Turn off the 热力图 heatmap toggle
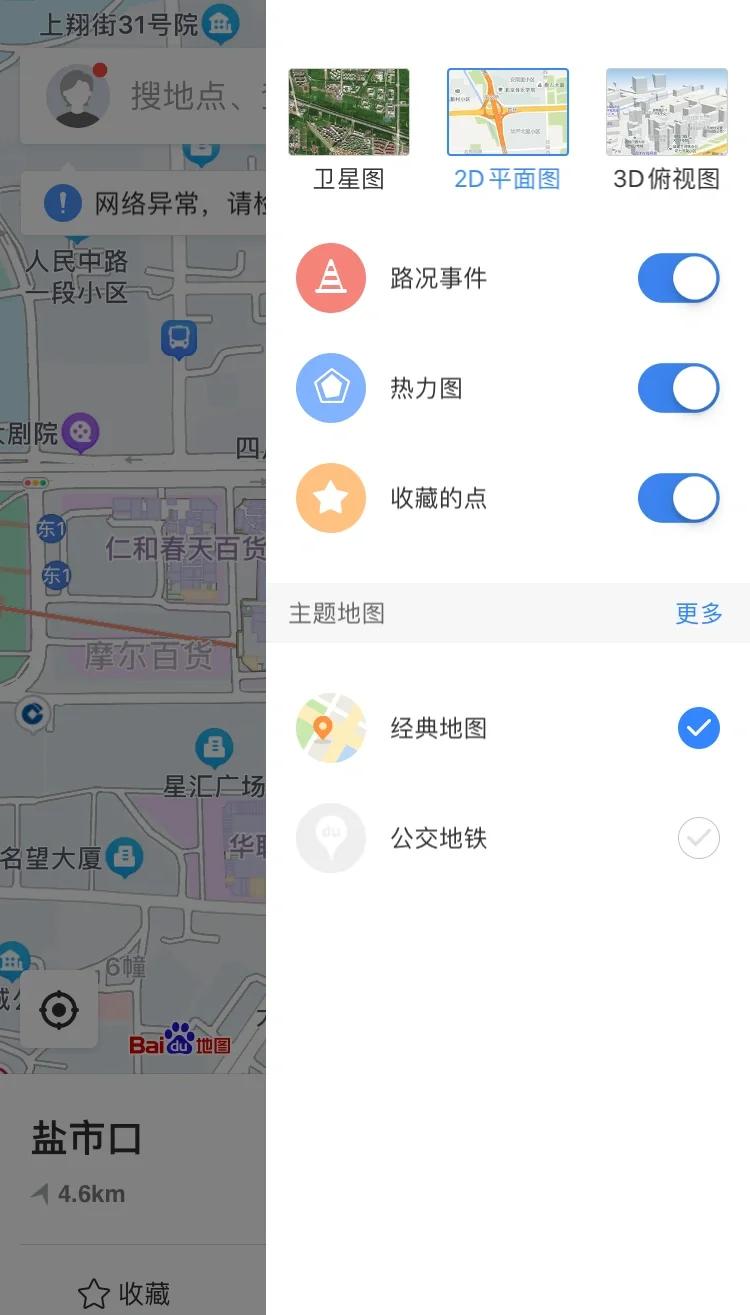Screen dimensions: 750x1315 (678, 388)
